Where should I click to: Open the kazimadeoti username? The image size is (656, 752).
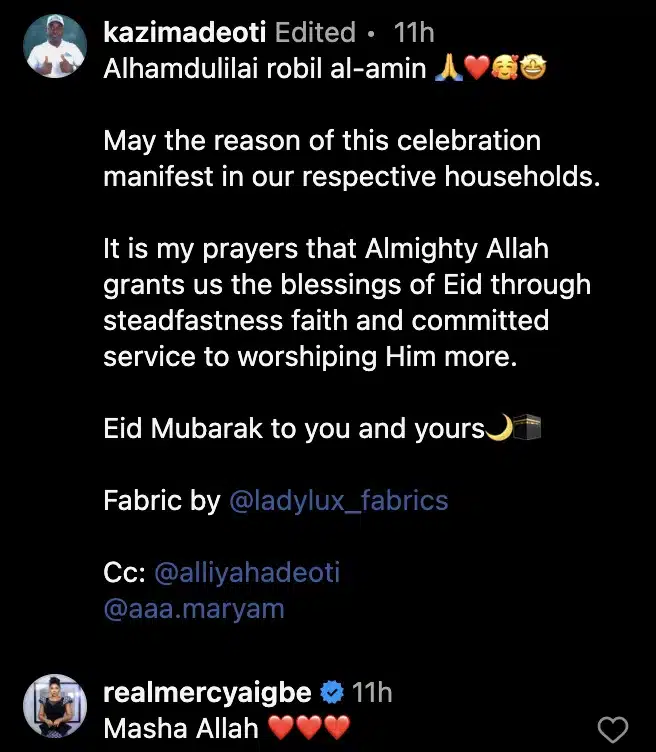point(185,33)
